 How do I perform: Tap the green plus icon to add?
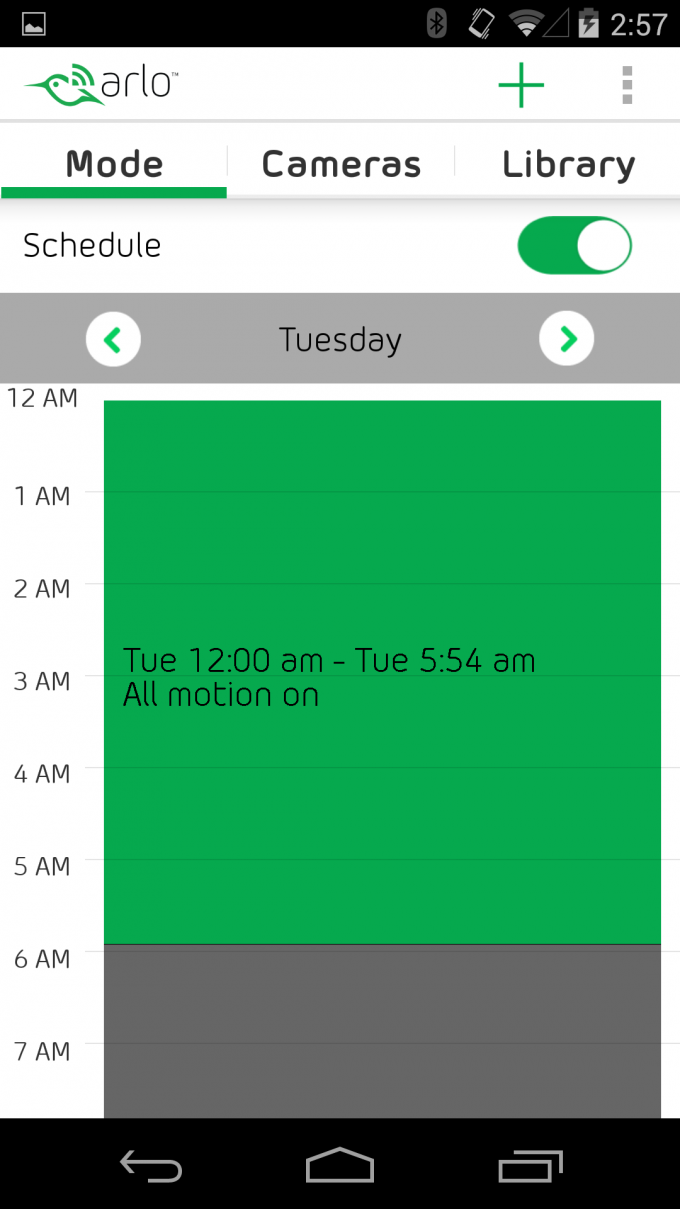[521, 85]
